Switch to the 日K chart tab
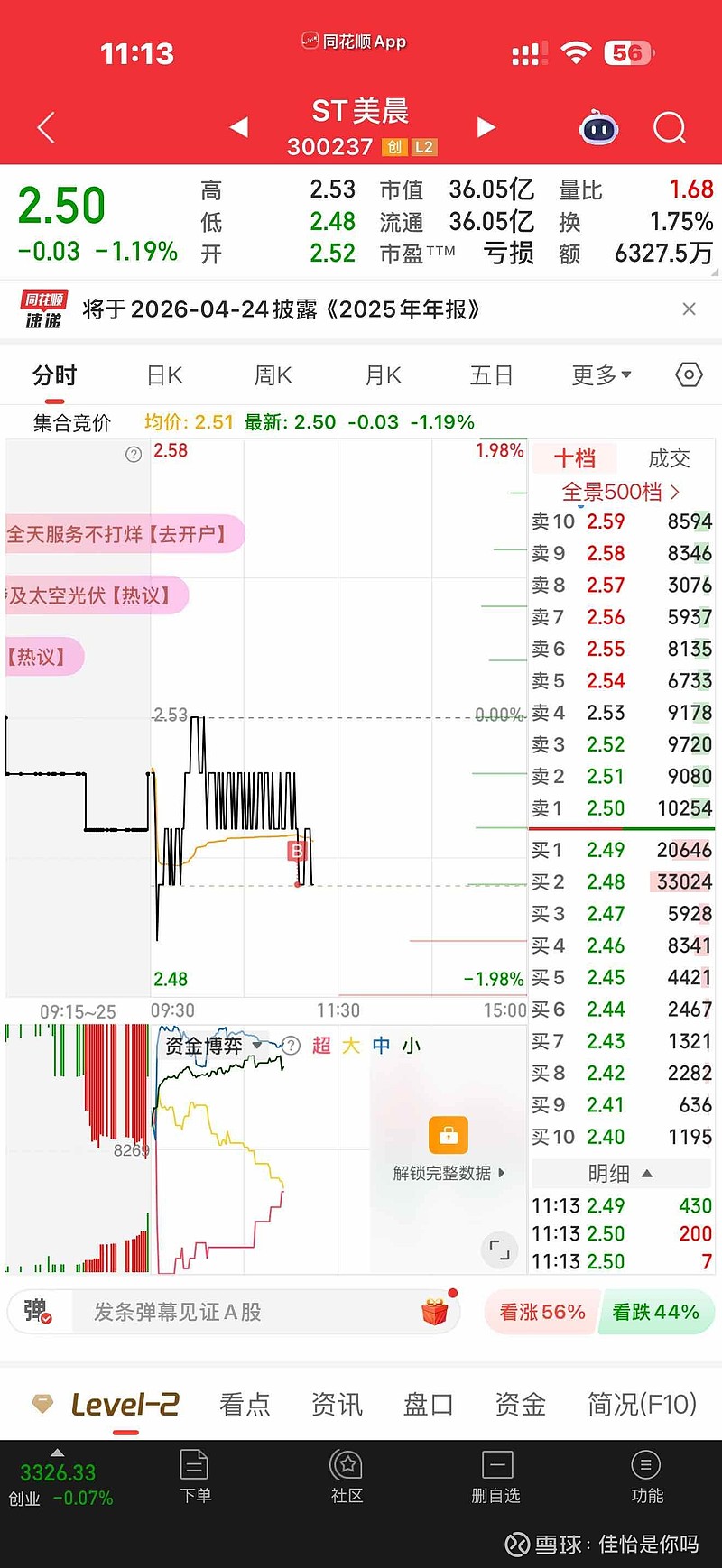This screenshot has width=722, height=1568. click(164, 375)
